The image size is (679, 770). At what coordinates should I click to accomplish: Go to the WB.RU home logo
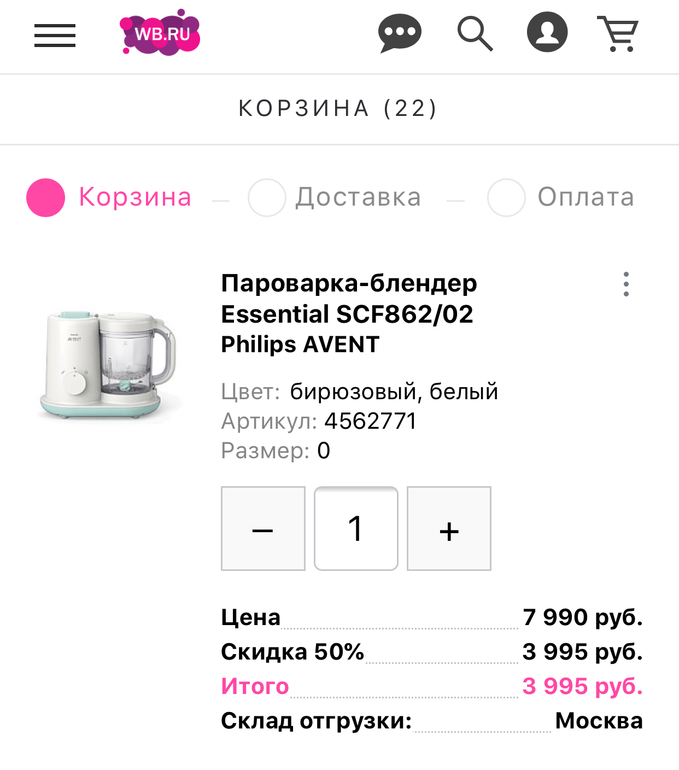click(x=160, y=34)
